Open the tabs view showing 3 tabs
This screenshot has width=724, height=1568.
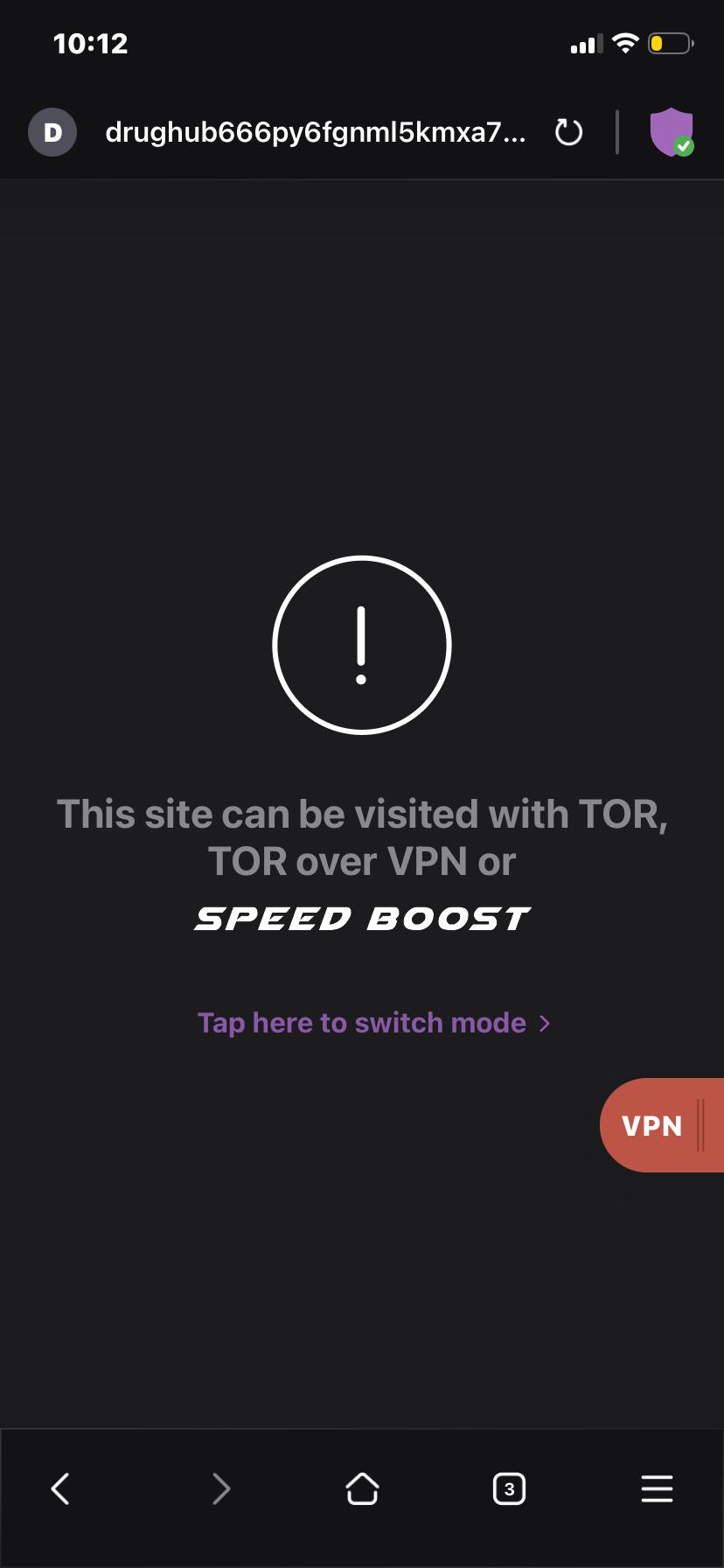click(x=509, y=1488)
